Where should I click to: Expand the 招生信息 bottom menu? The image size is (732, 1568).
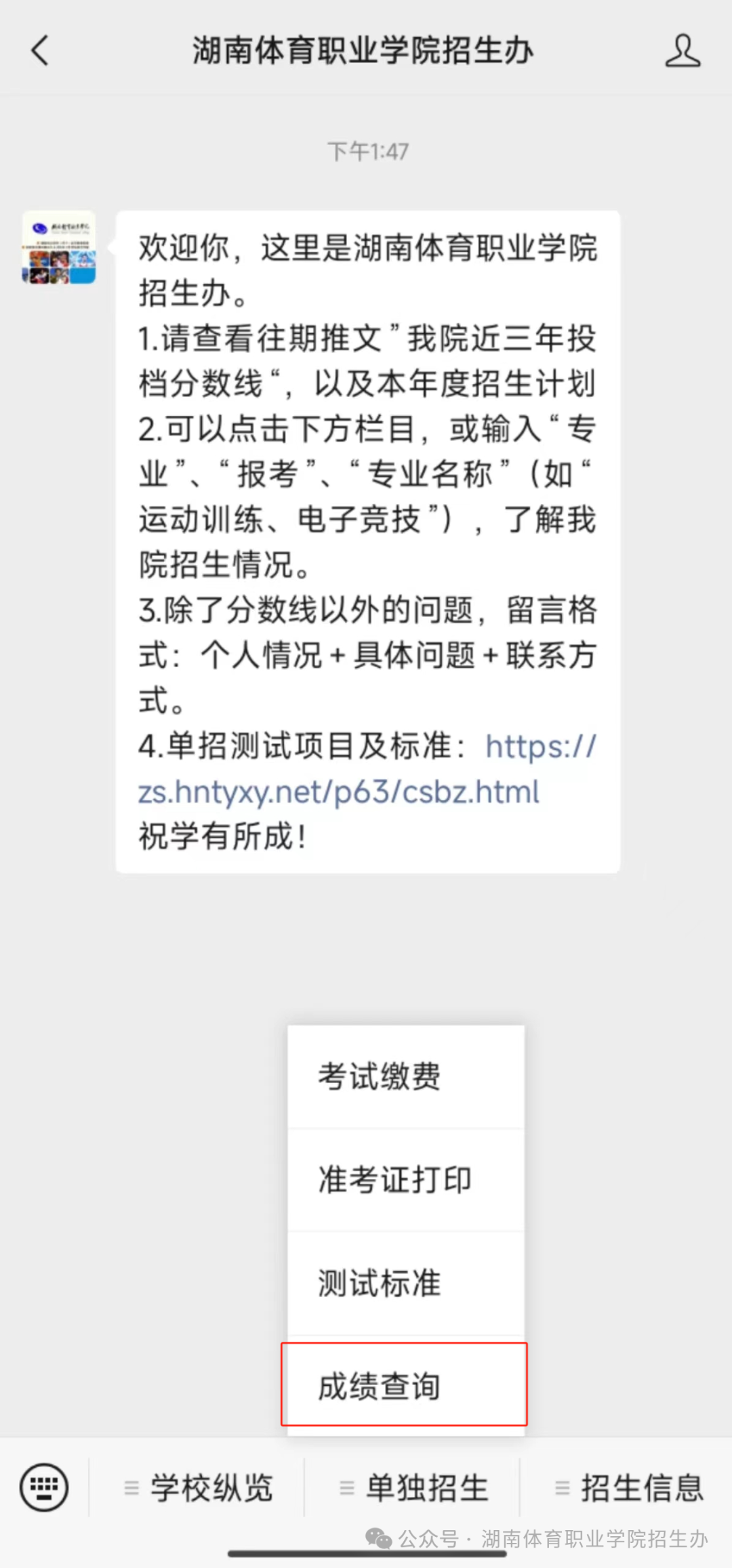[629, 1488]
